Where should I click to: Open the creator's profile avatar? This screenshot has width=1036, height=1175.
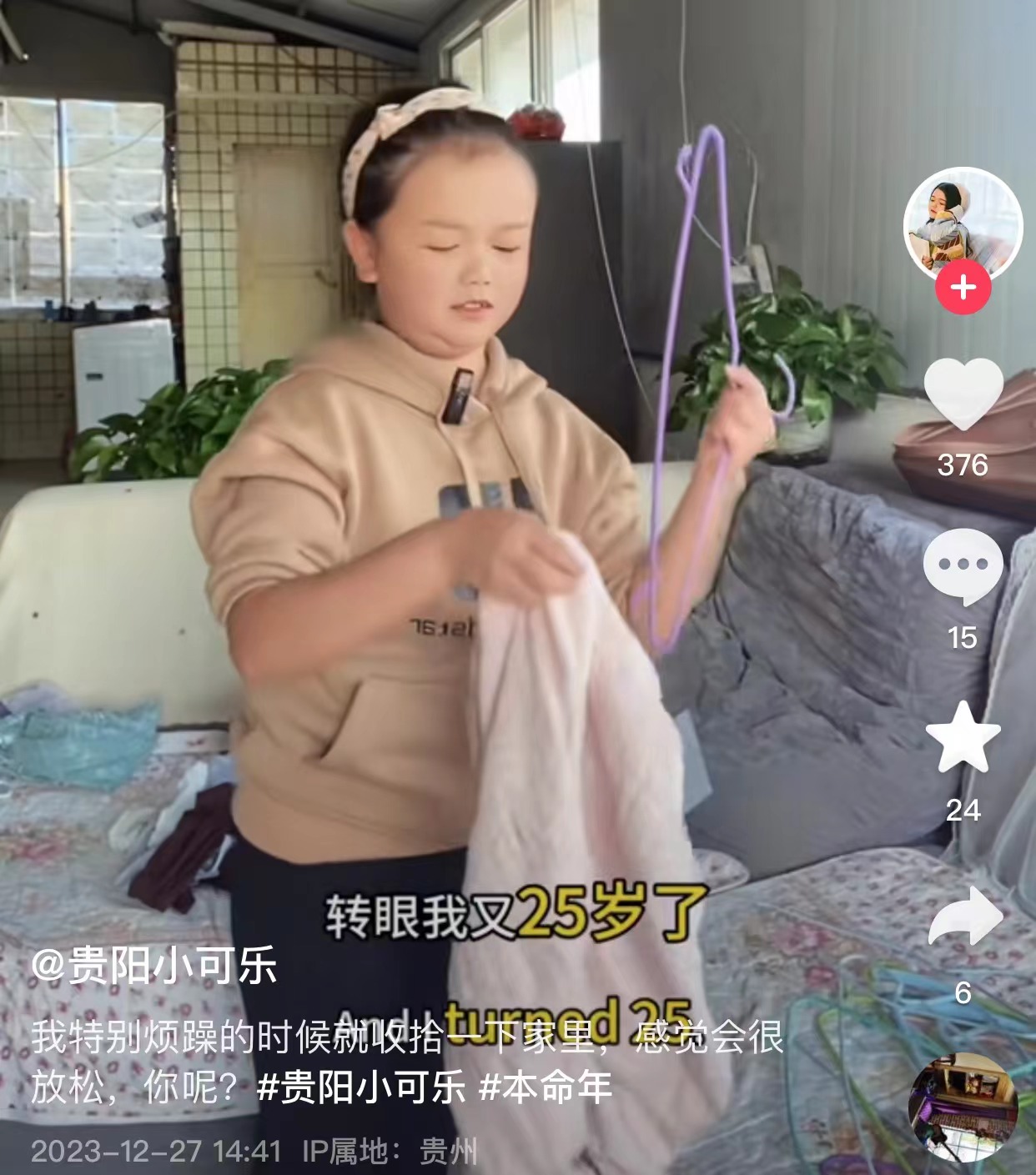(963, 225)
